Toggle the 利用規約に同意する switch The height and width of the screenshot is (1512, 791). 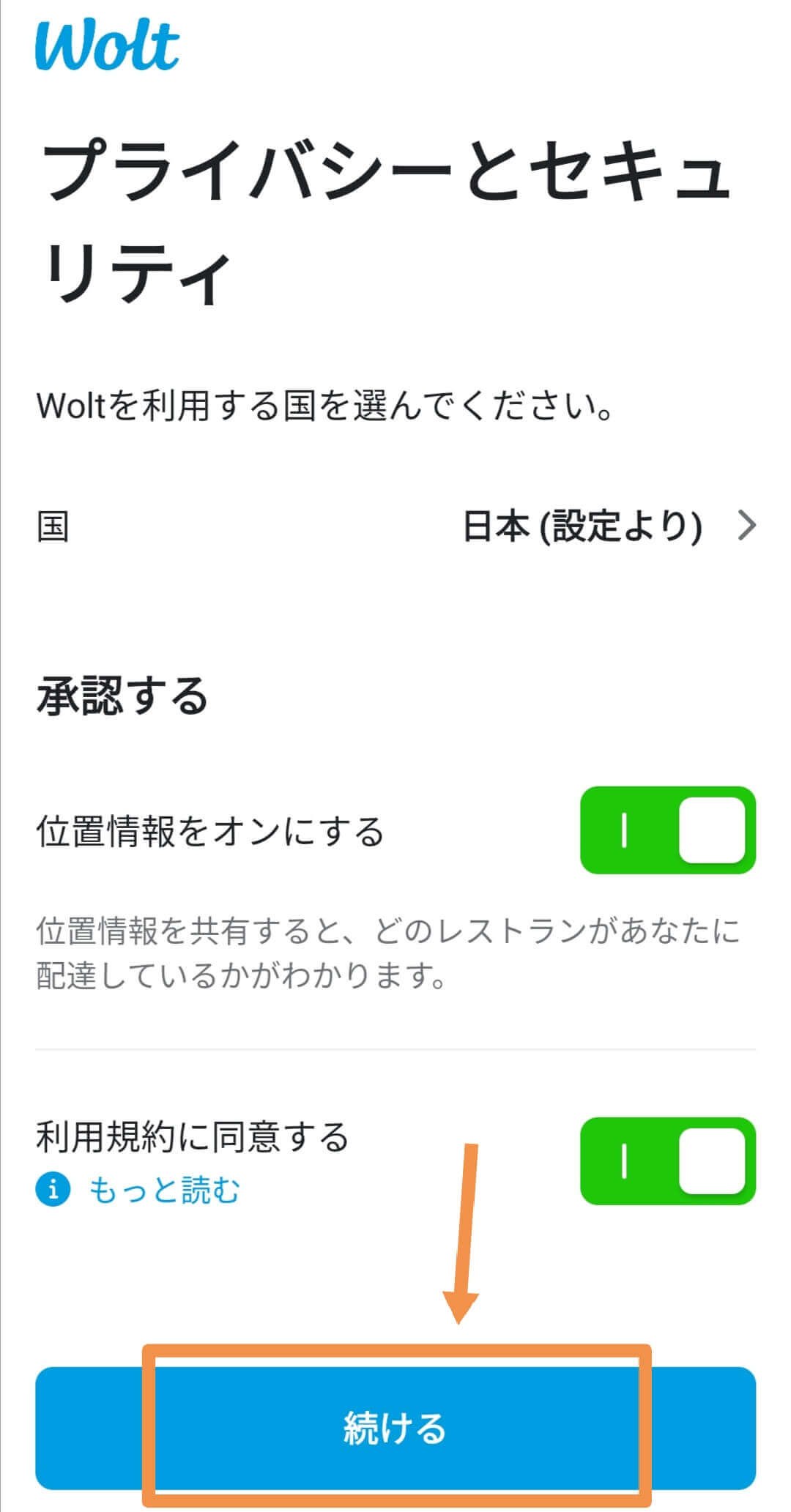[667, 1161]
